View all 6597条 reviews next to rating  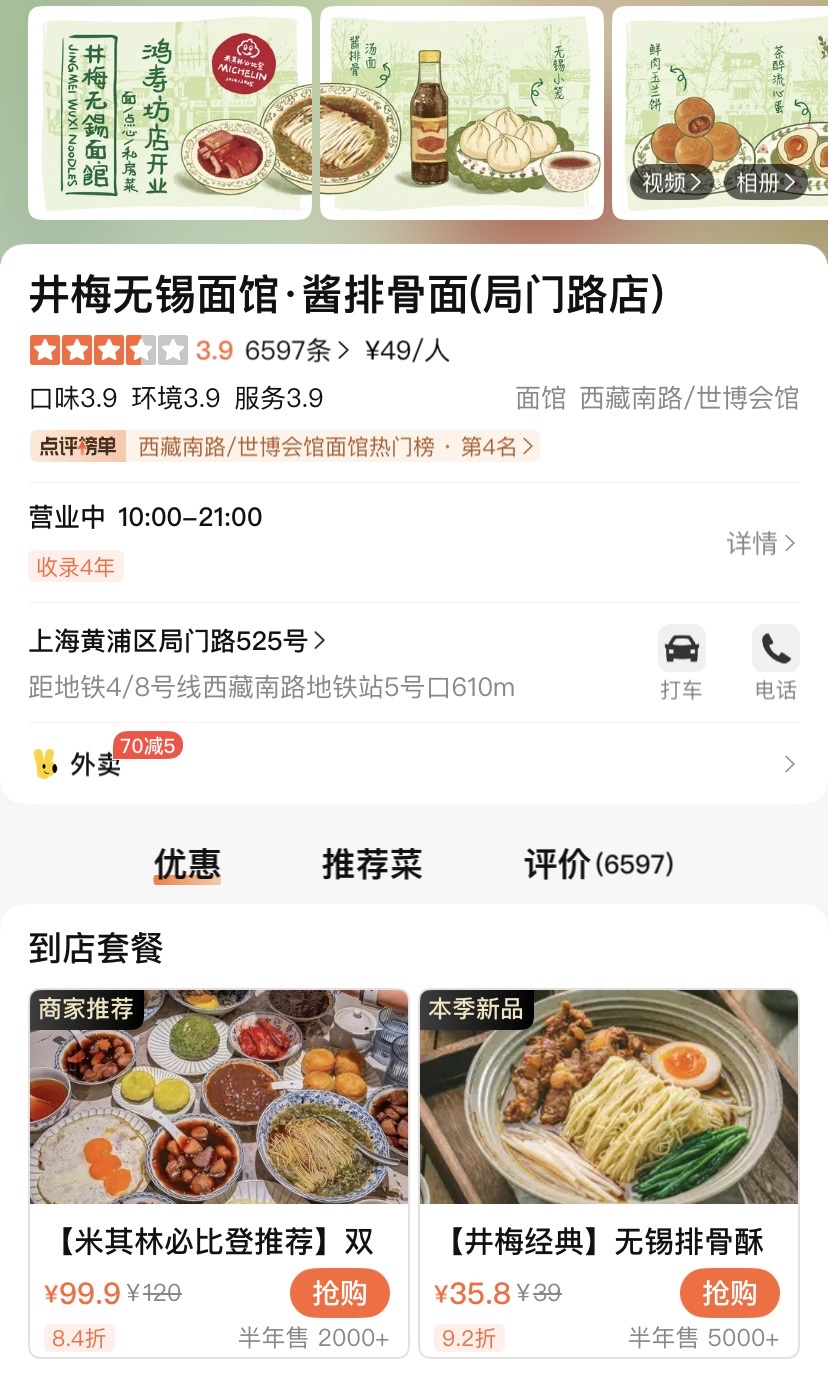pos(297,350)
